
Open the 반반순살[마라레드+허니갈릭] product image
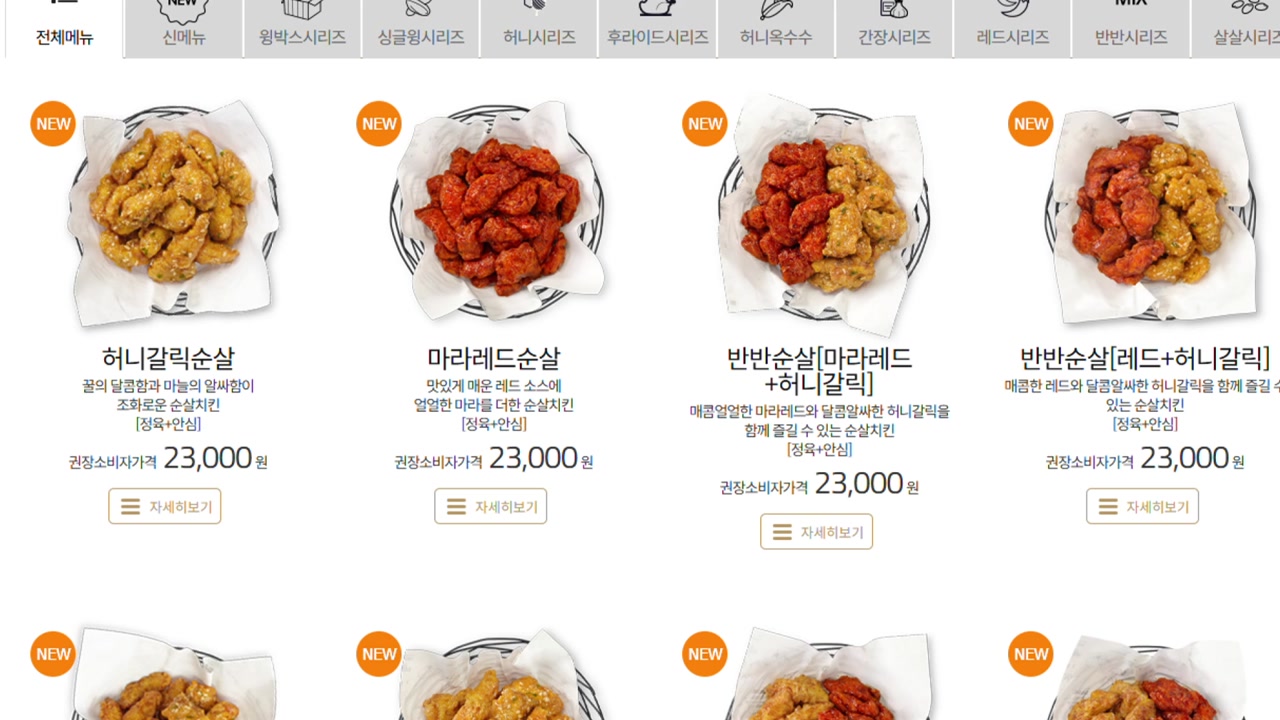(x=822, y=215)
